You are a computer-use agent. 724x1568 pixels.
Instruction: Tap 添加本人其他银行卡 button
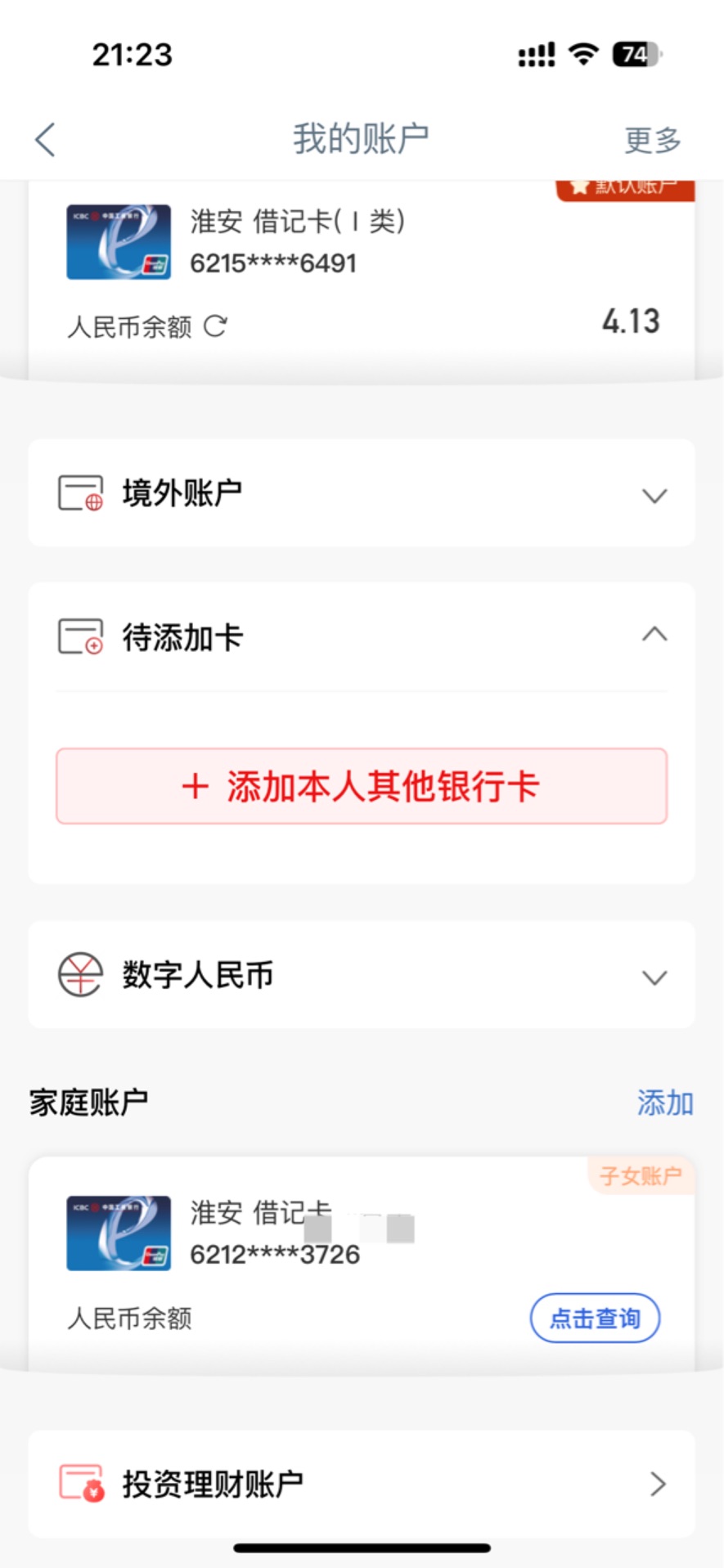362,786
